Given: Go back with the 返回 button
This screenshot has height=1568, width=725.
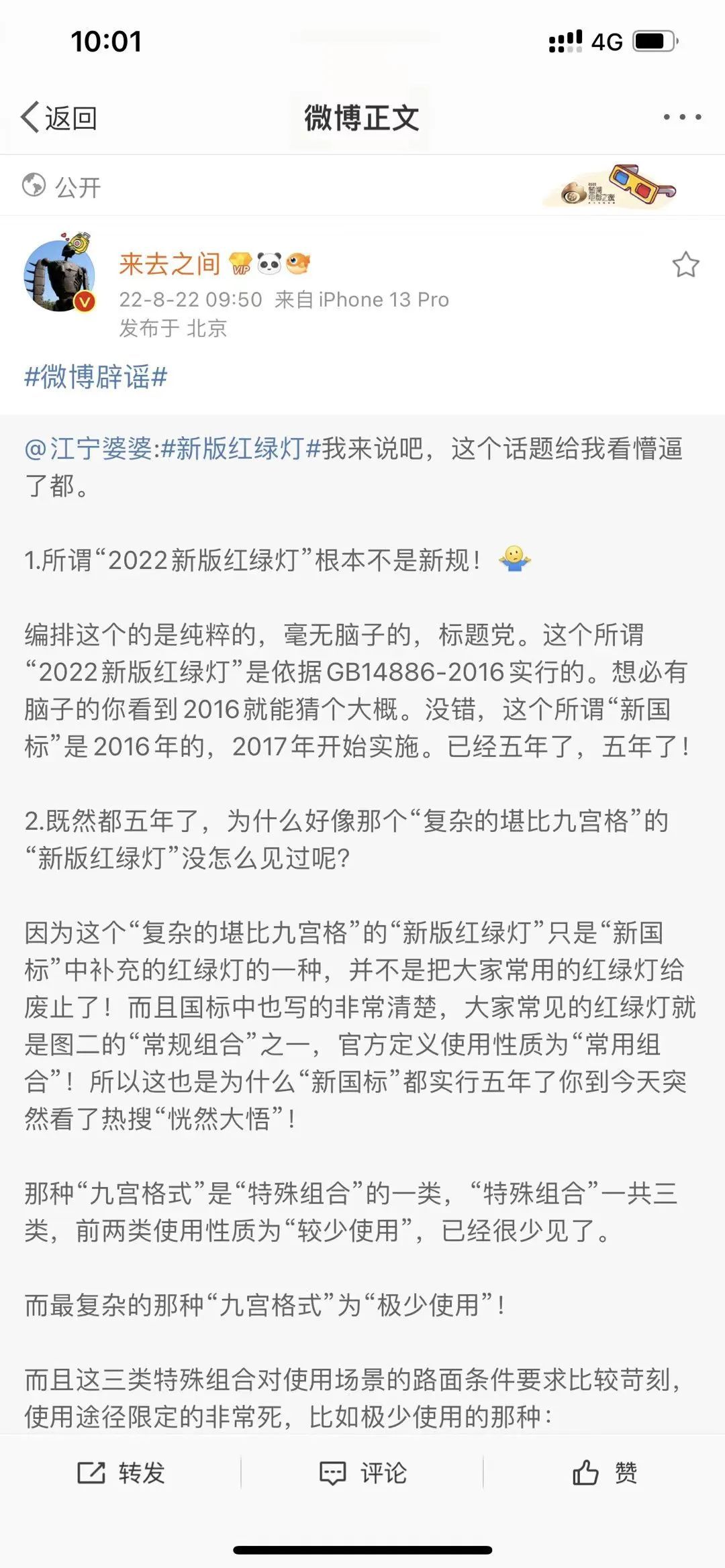Looking at the screenshot, I should (59, 118).
